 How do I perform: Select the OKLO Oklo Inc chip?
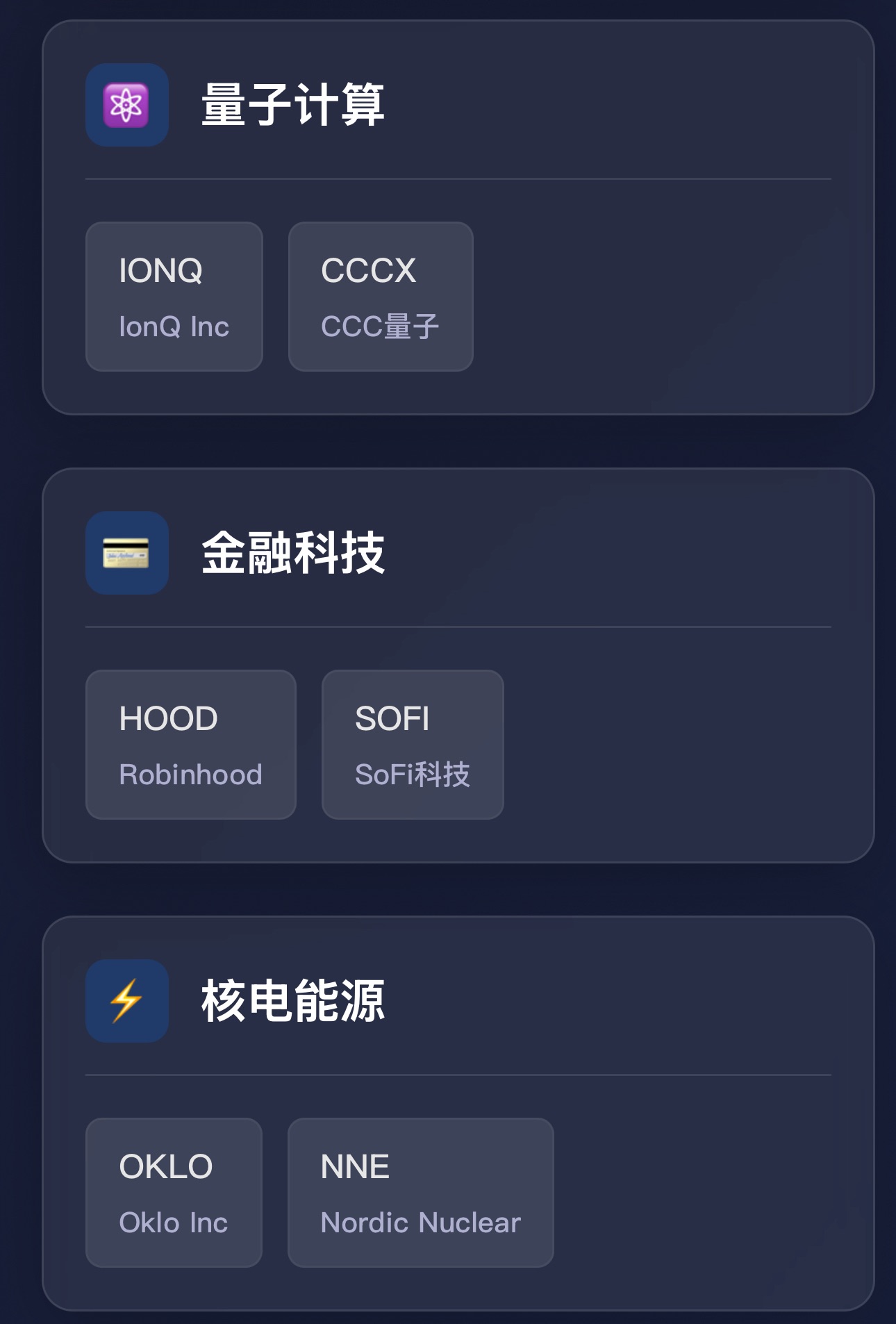174,1193
